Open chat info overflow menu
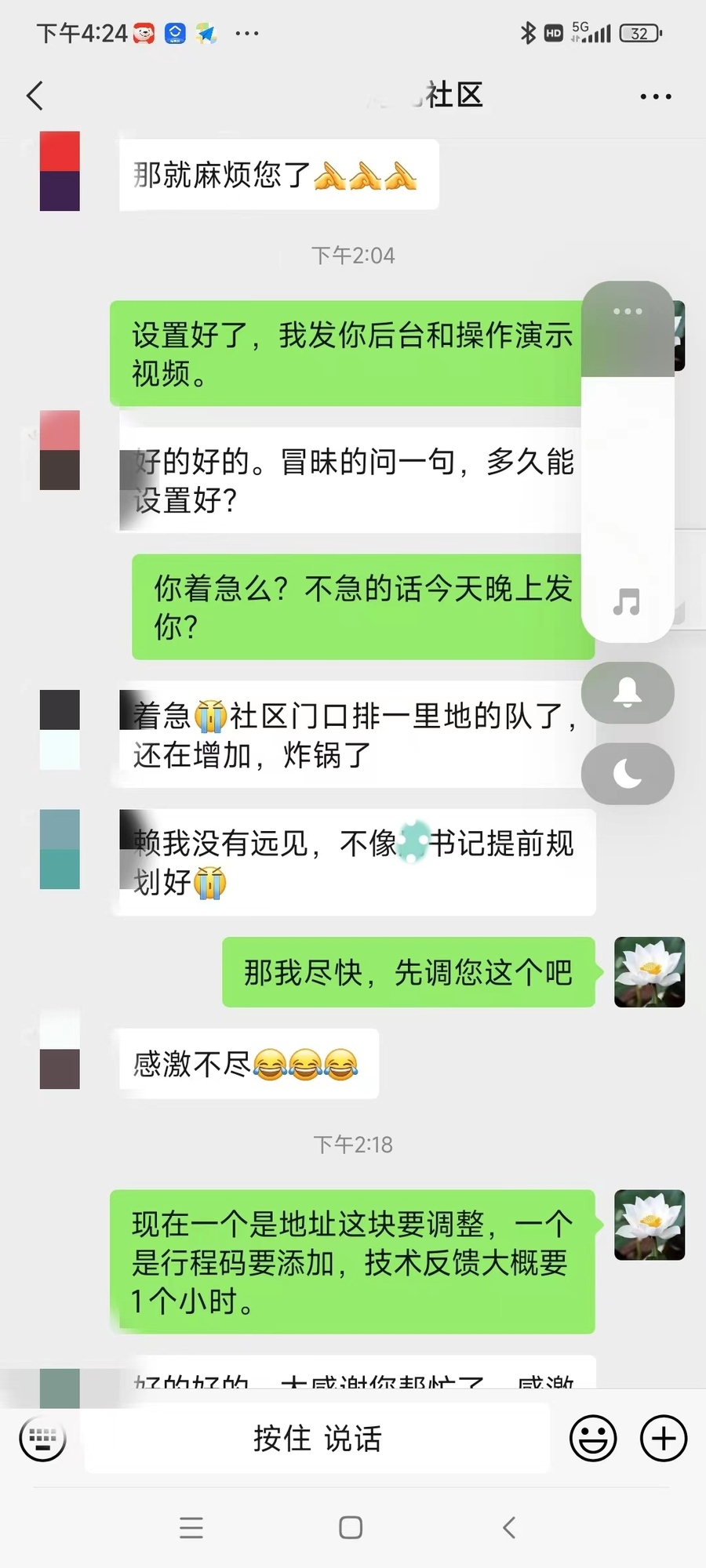 [655, 96]
